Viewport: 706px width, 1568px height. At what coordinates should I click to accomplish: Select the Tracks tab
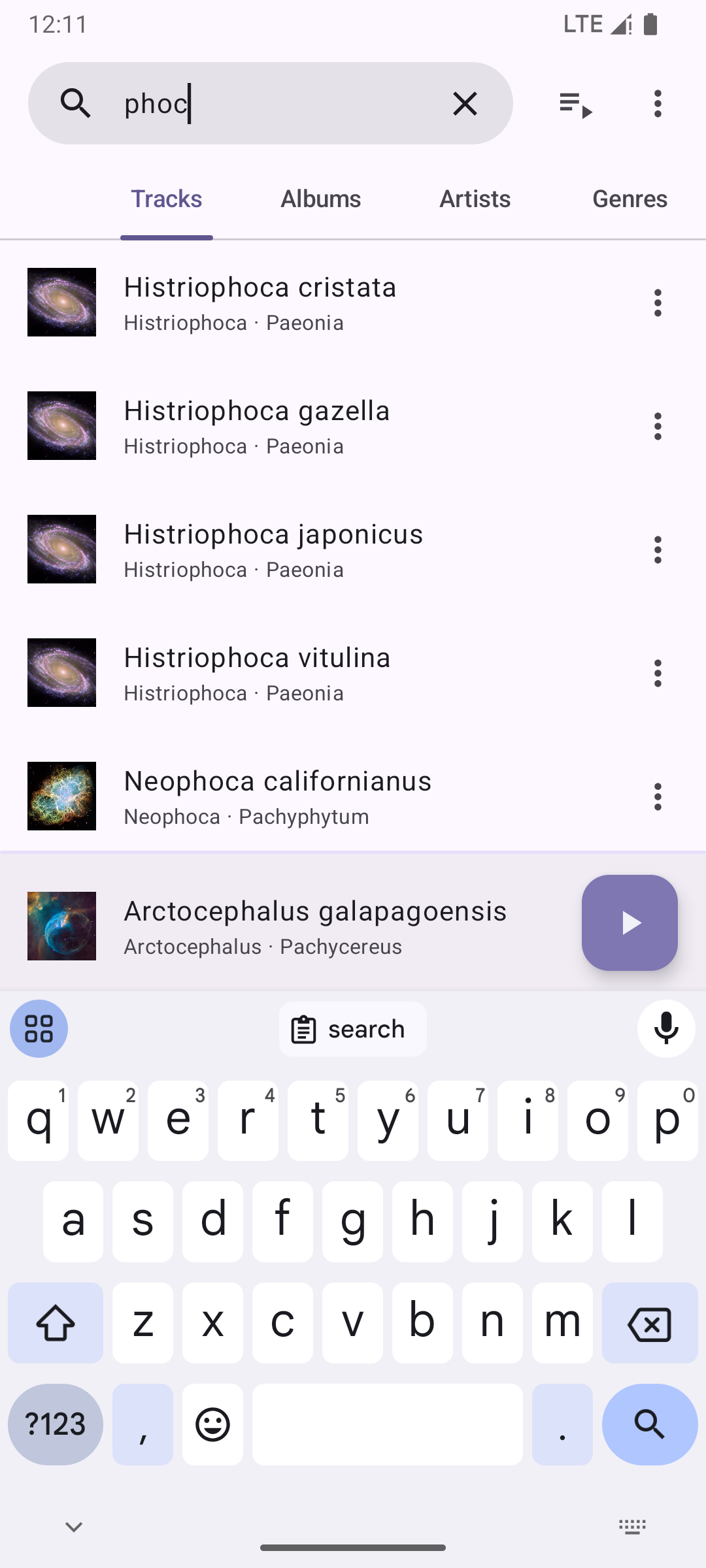166,199
